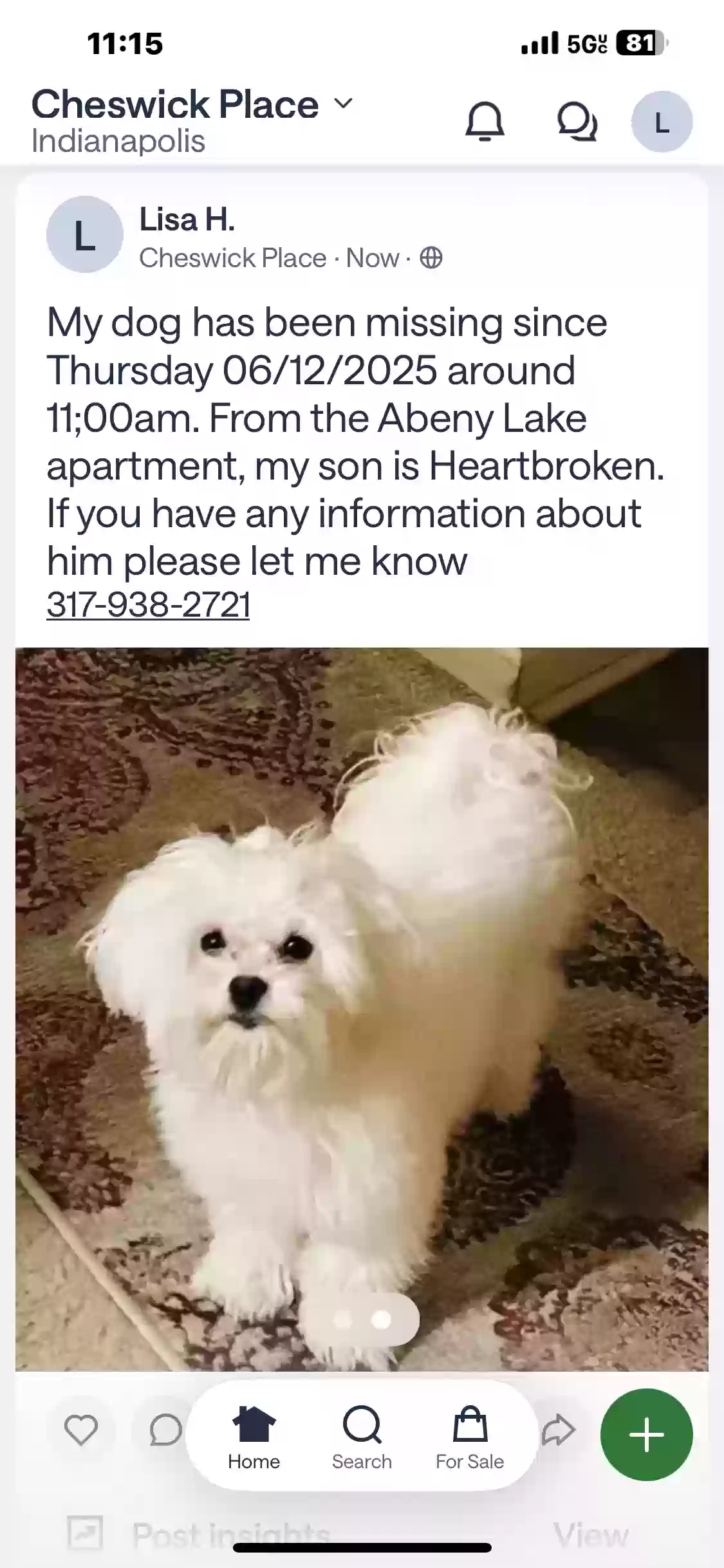Open the profile avatar in header
724x1568 pixels.
661,122
